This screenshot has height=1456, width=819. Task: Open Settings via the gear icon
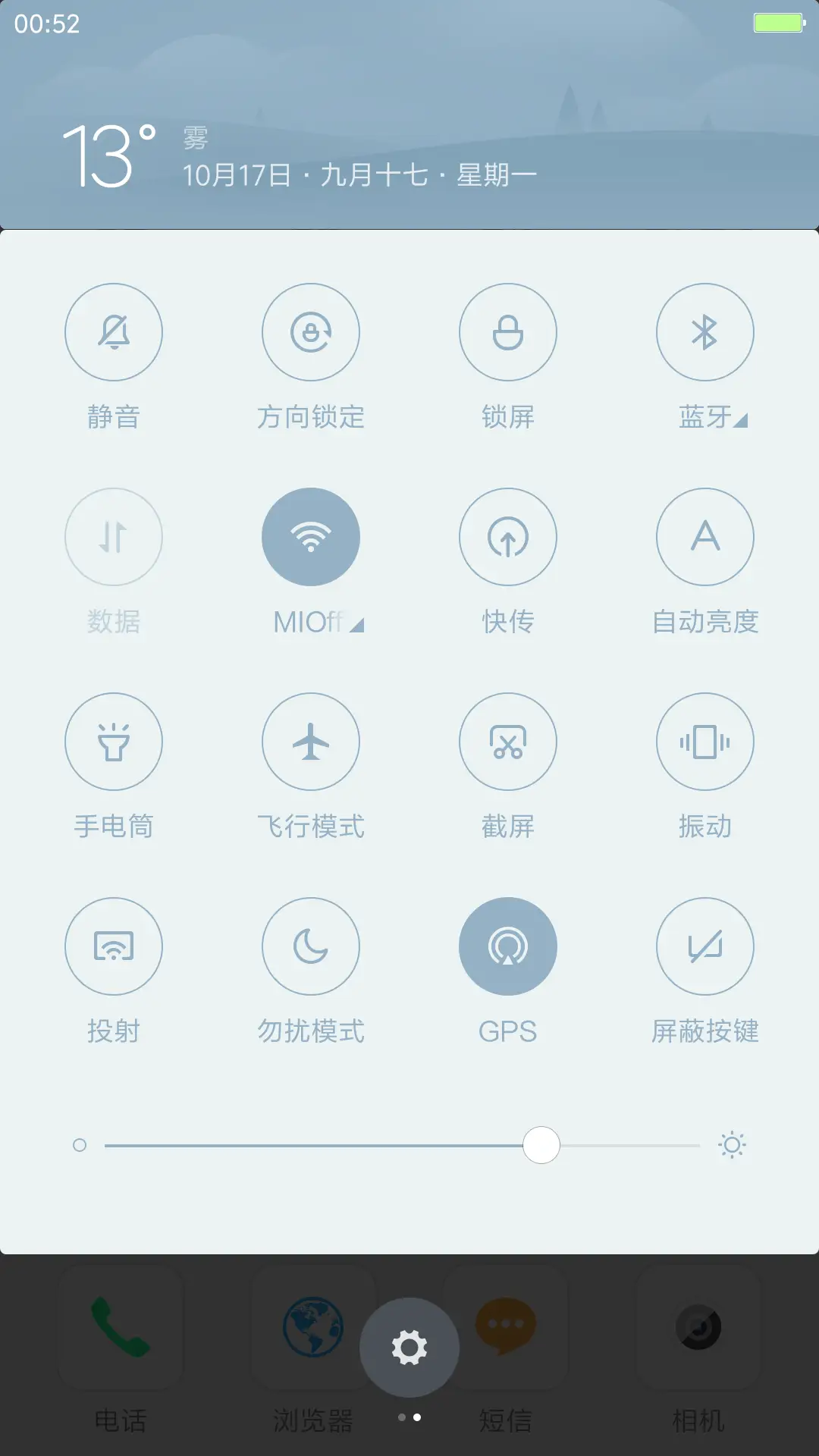pos(409,1346)
